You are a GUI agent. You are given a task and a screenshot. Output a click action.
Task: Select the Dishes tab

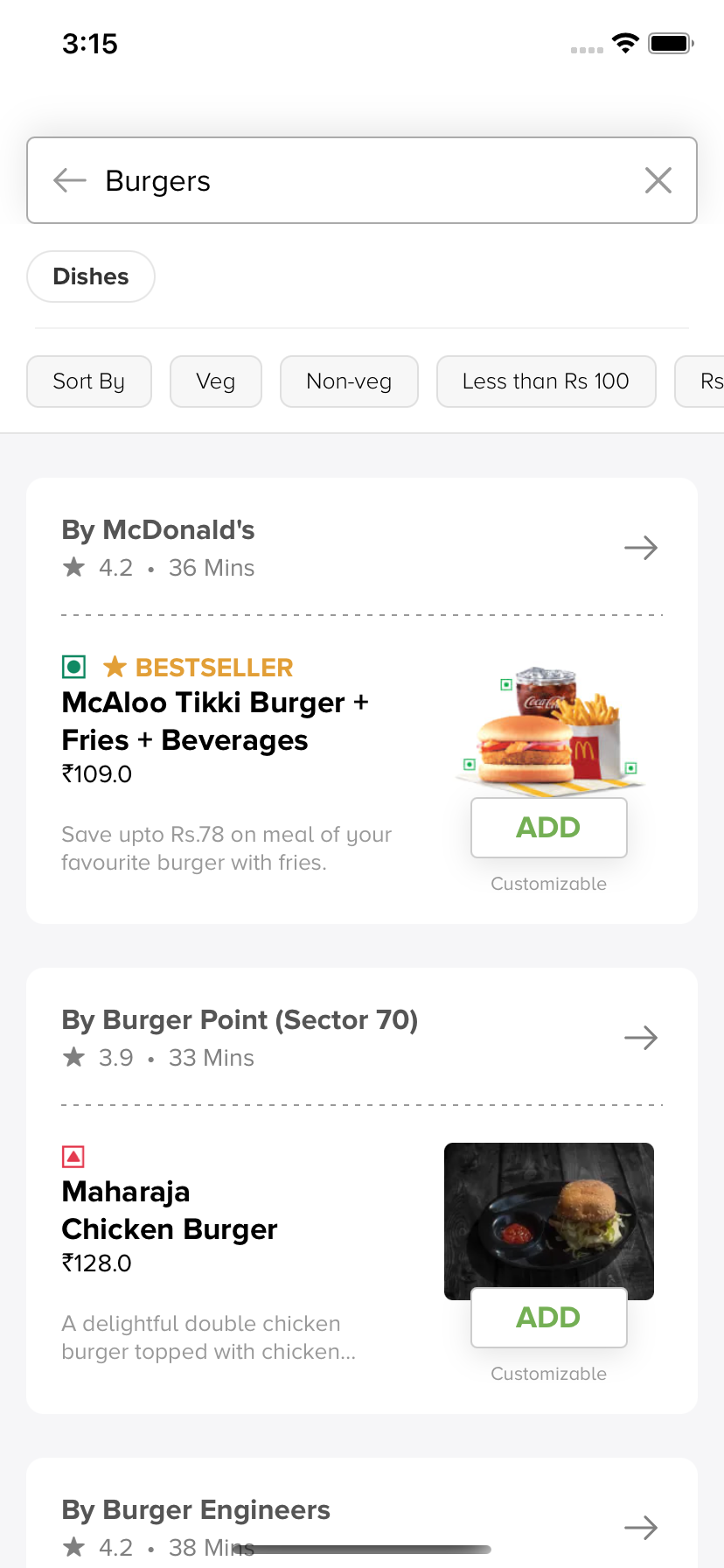pyautogui.click(x=91, y=276)
